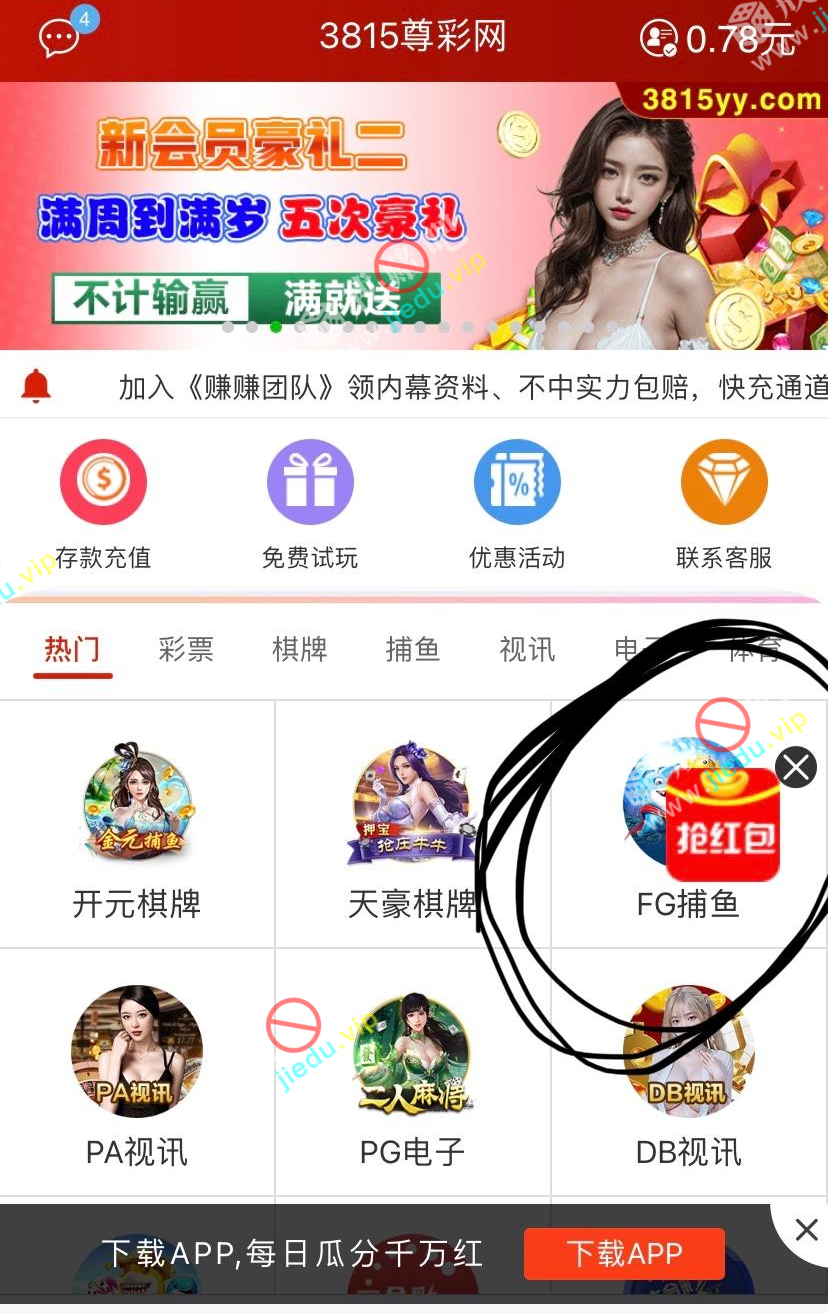The height and width of the screenshot is (1313, 828).
Task: Close the download APP bottom banner
Action: tap(806, 1230)
